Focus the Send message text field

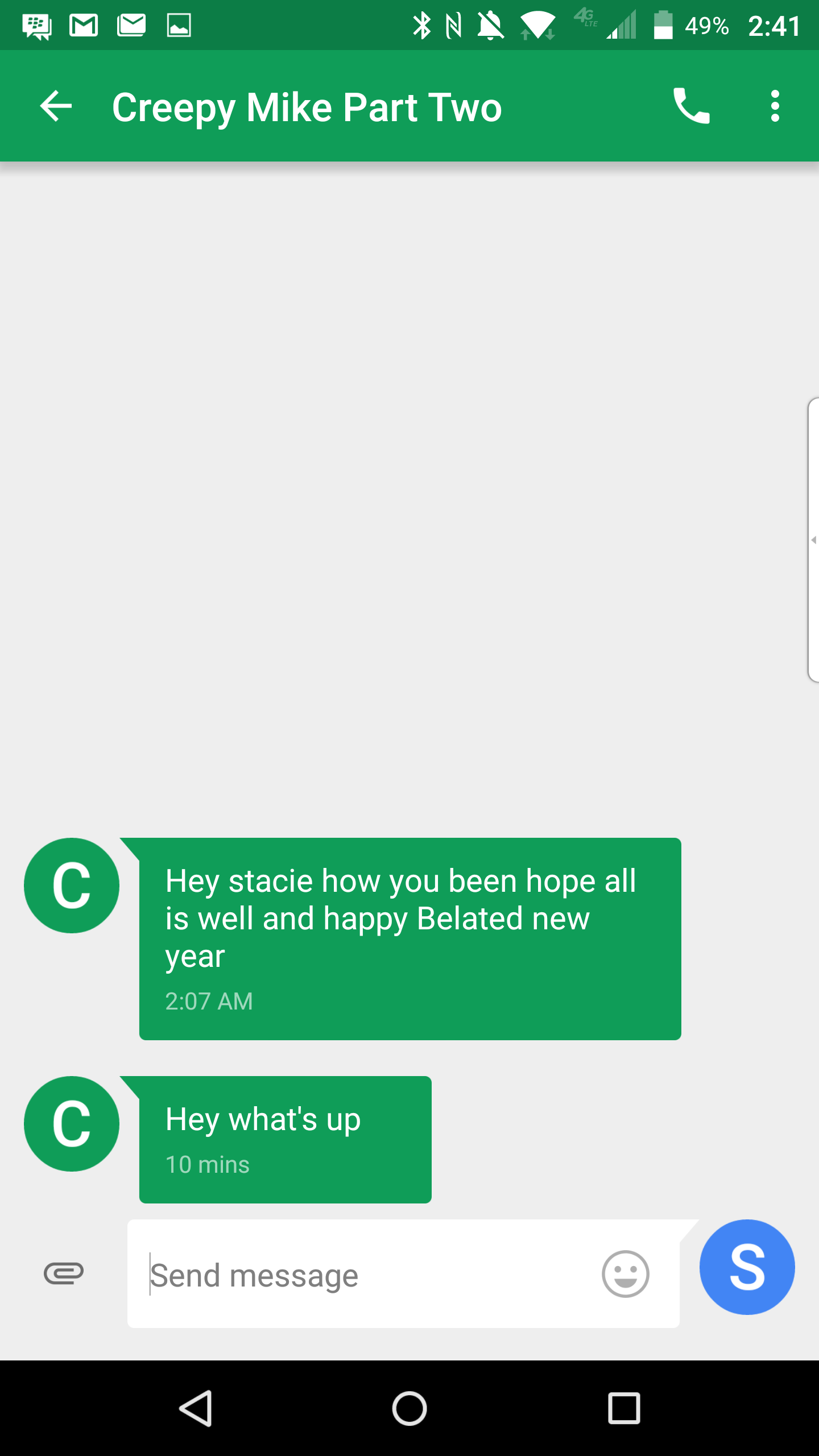[364, 1275]
